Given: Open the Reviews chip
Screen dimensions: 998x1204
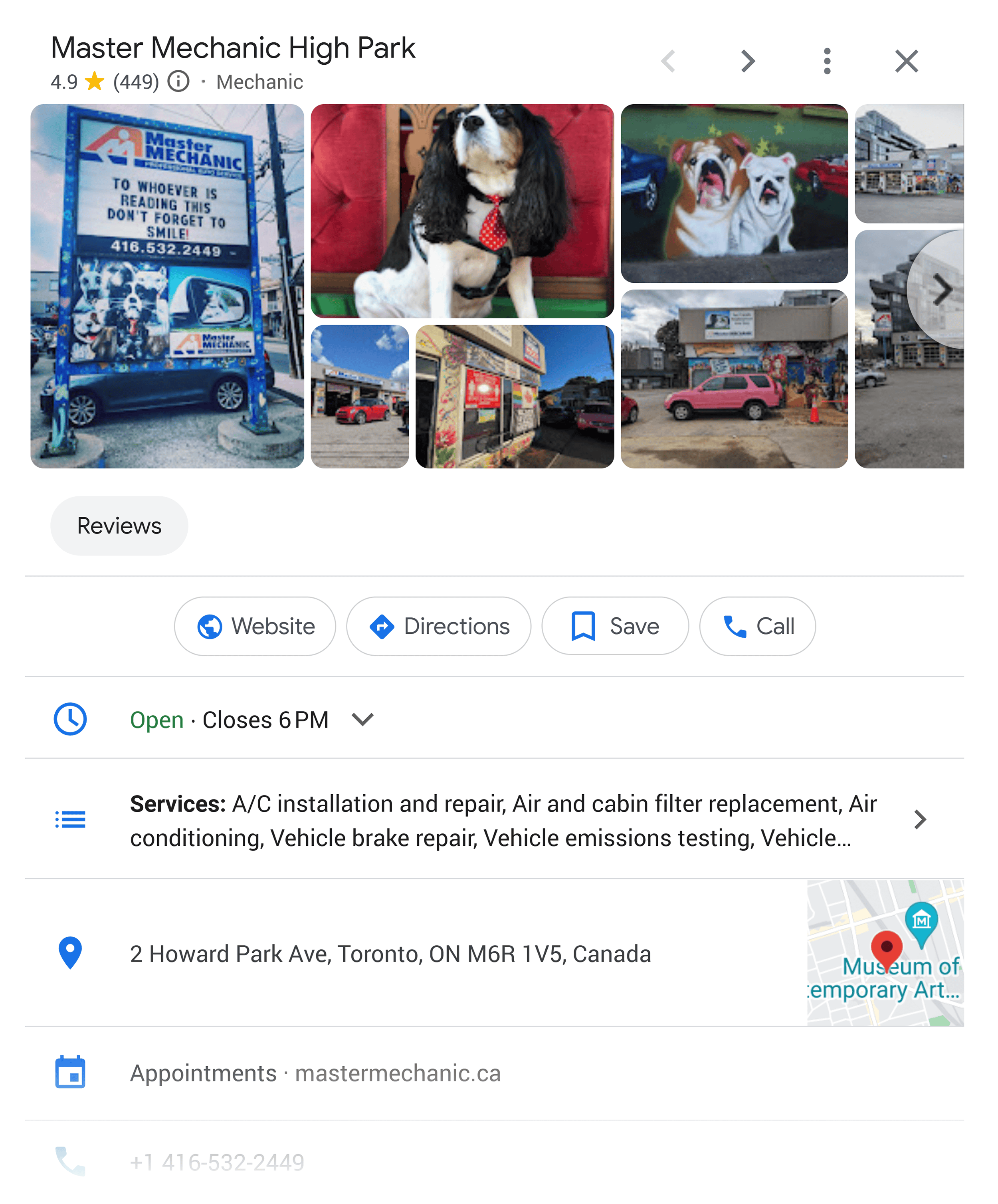Looking at the screenshot, I should coord(119,526).
